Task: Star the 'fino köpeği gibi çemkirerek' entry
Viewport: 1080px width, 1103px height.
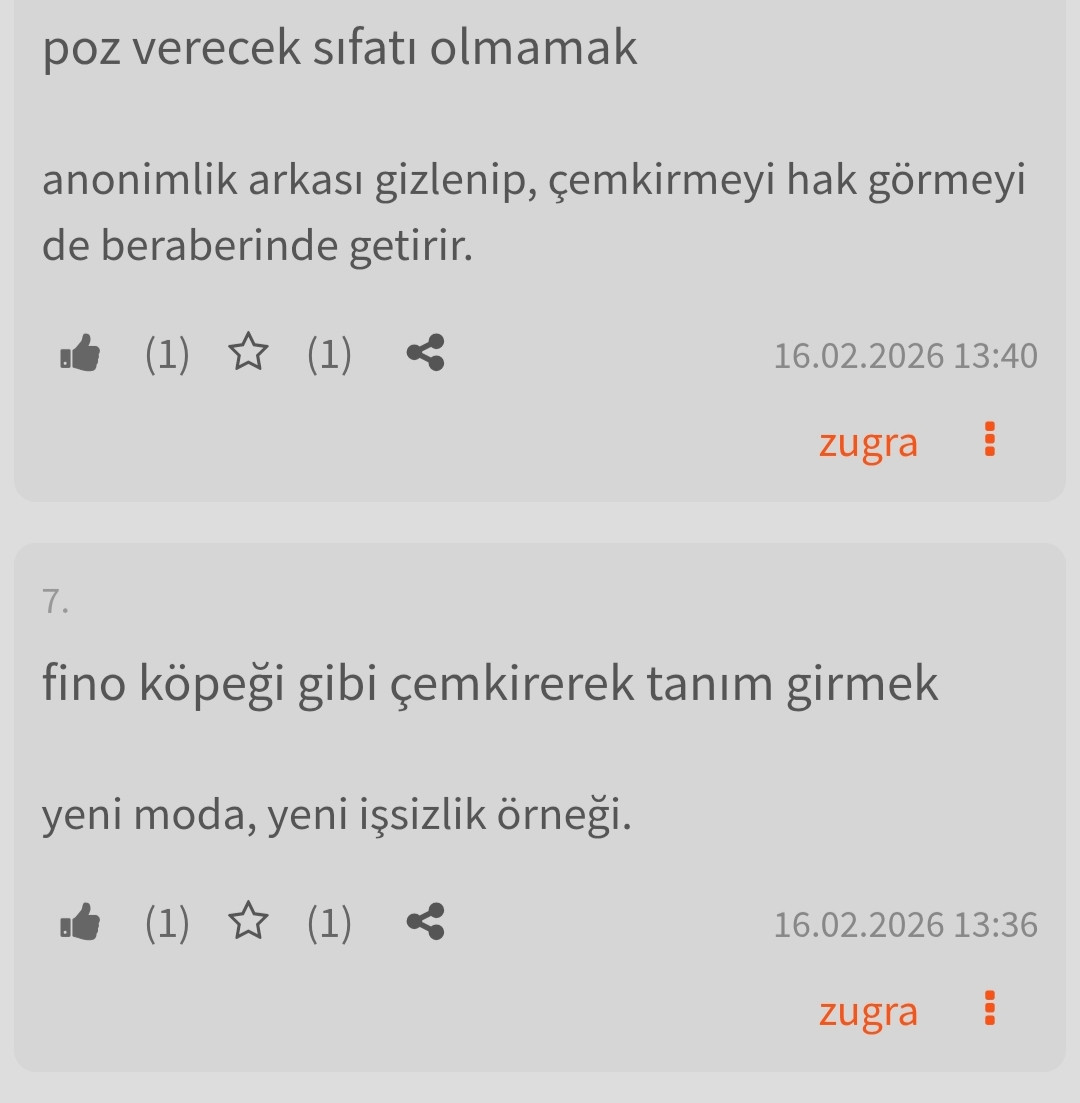Action: (248, 923)
